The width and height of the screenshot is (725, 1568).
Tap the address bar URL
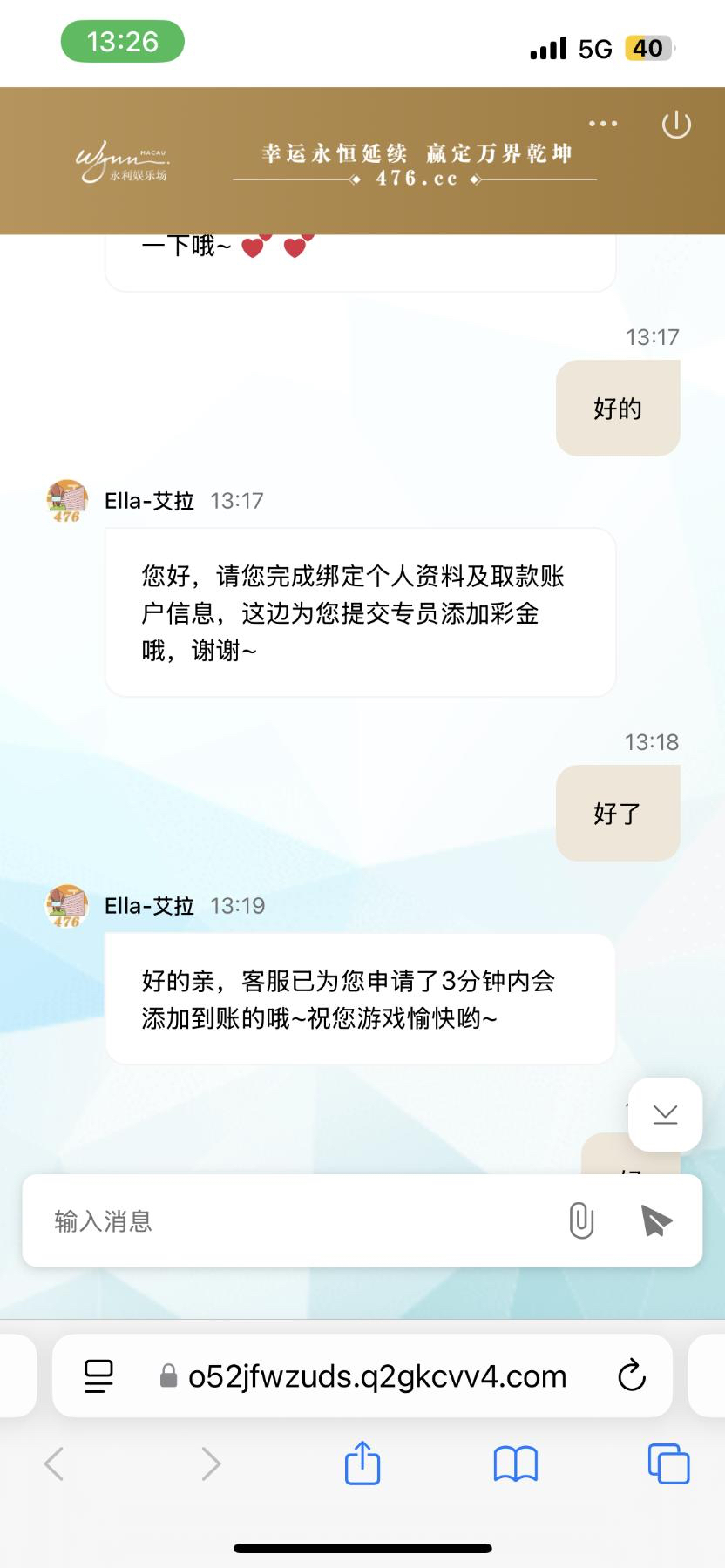(x=376, y=1376)
